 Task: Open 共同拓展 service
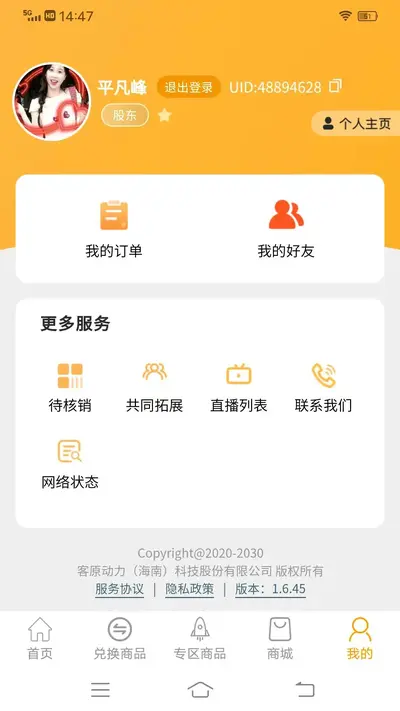click(155, 388)
